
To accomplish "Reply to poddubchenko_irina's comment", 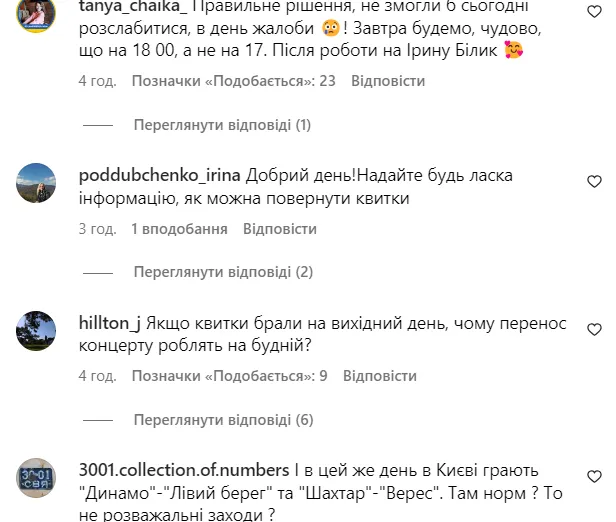I will tap(279, 229).
